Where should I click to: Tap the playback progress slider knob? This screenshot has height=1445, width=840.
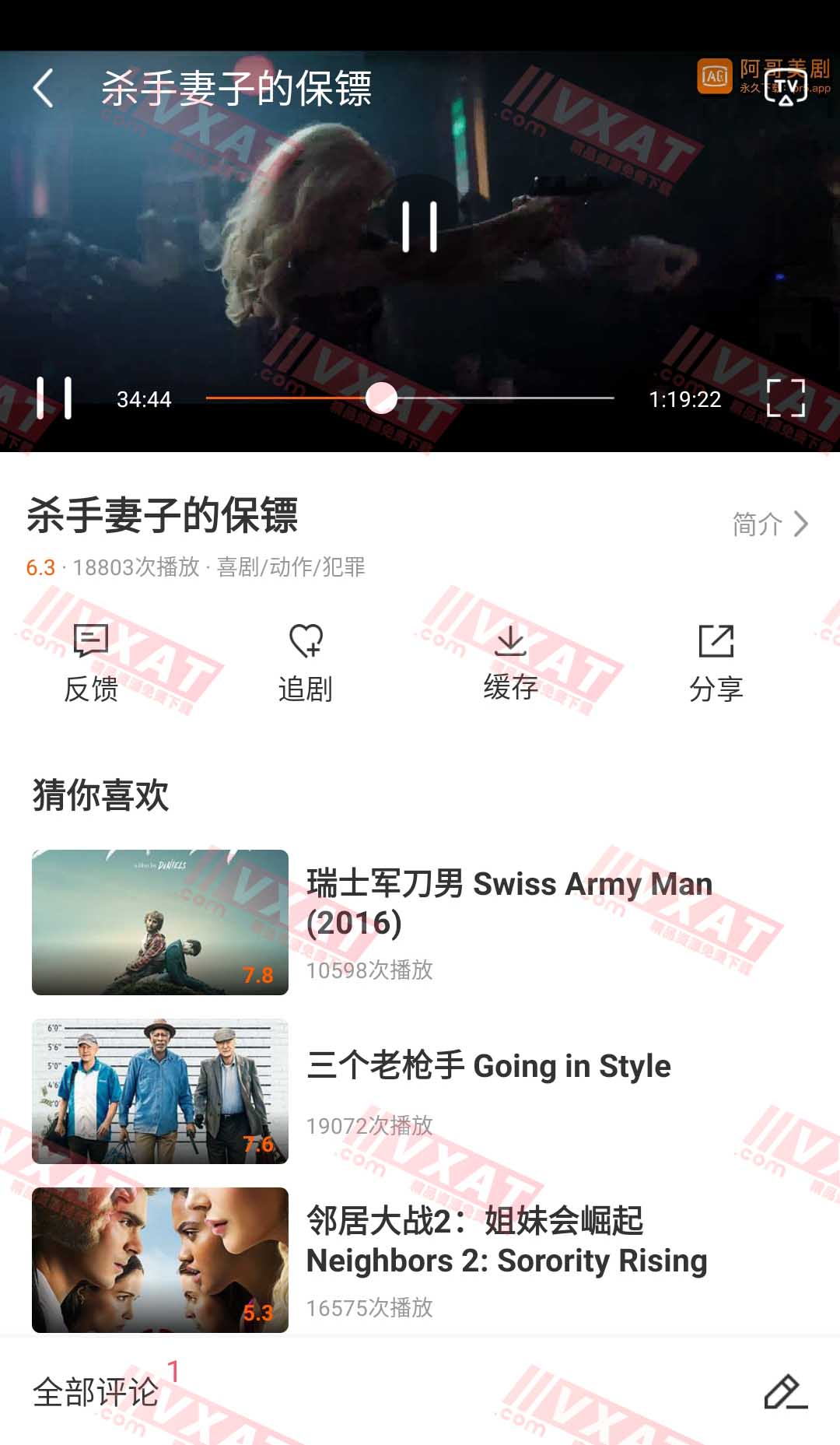pos(381,398)
